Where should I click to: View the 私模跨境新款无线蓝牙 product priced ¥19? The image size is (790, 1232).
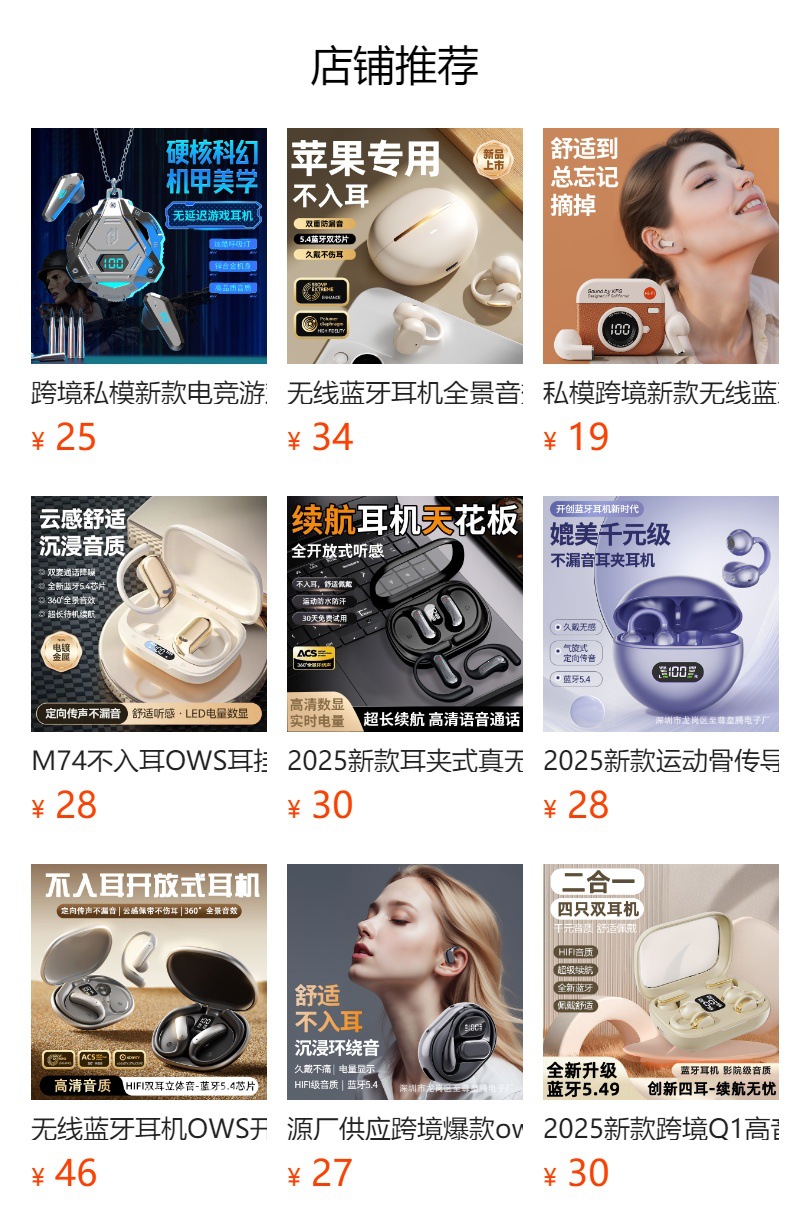[x=661, y=246]
